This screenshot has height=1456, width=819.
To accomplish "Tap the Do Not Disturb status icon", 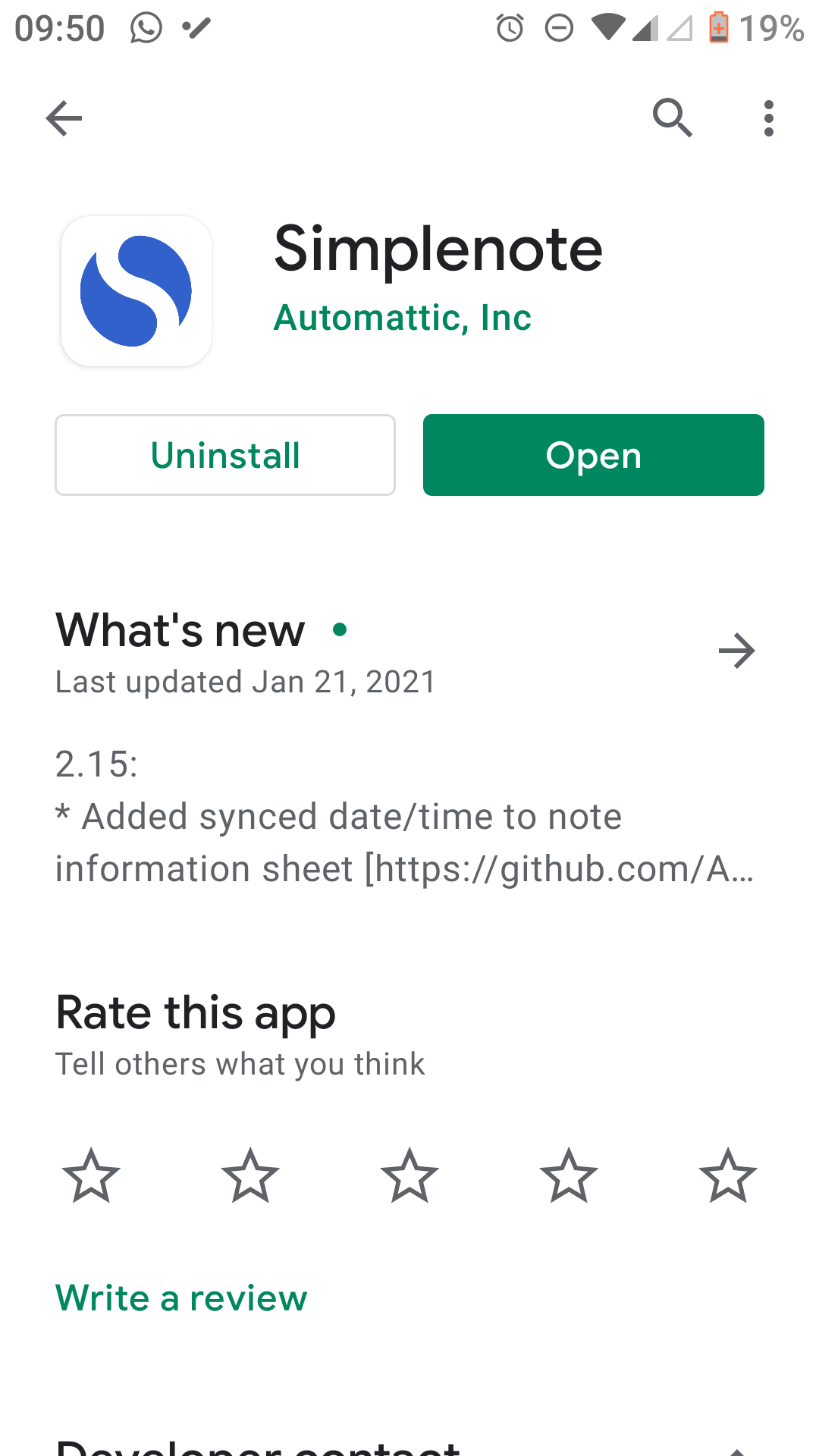I will 557,27.
